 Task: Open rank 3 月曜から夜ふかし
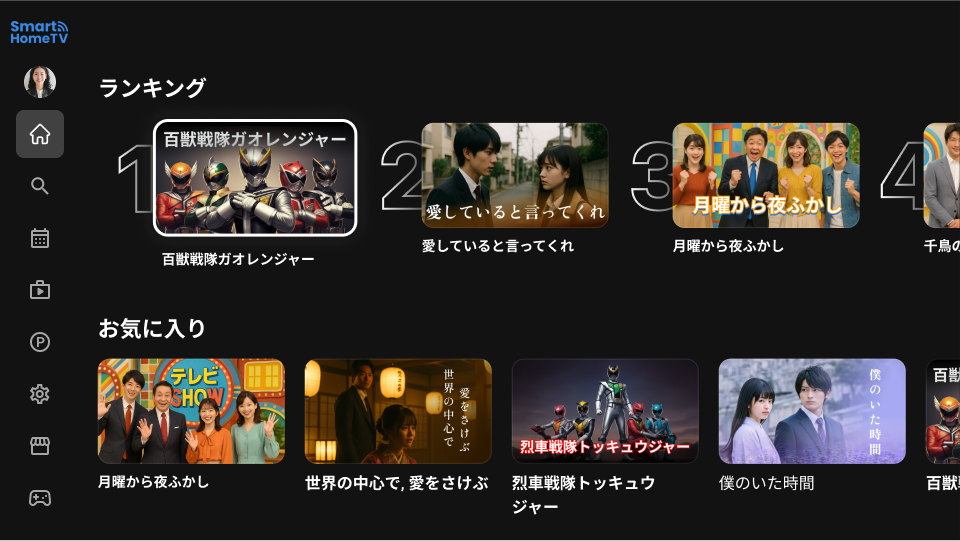point(766,176)
